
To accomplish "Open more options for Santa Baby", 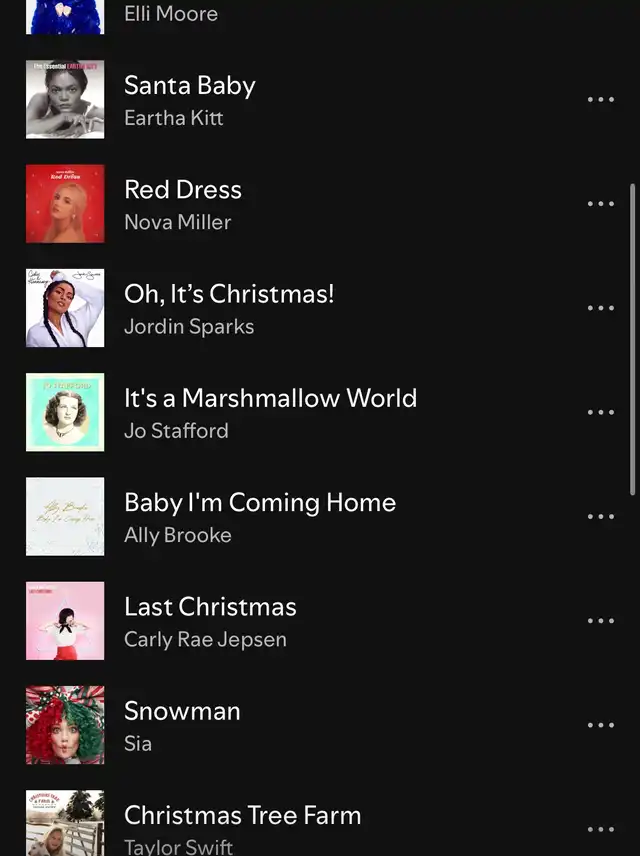I will click(600, 100).
